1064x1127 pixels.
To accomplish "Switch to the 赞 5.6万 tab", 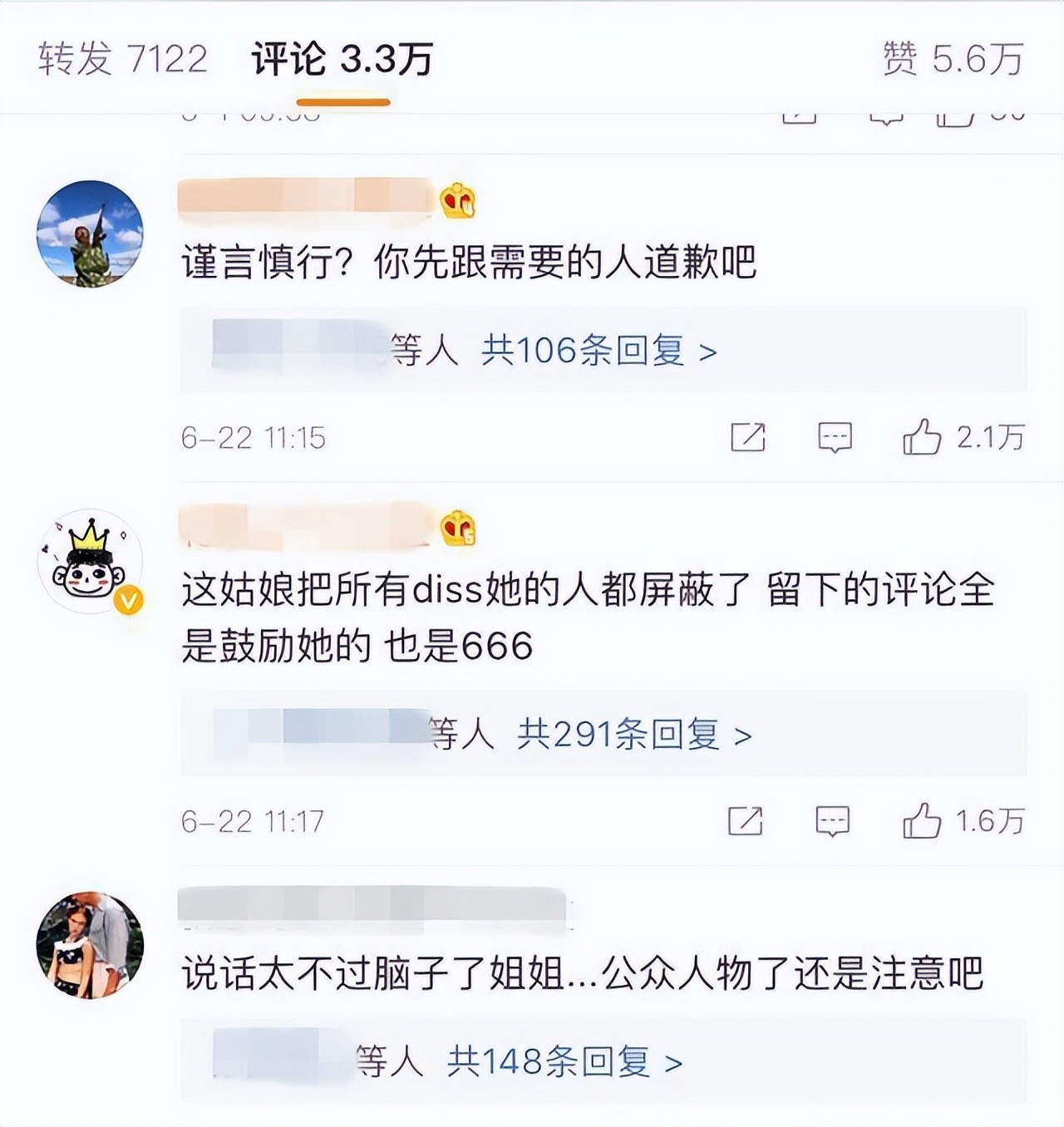I will point(953,59).
